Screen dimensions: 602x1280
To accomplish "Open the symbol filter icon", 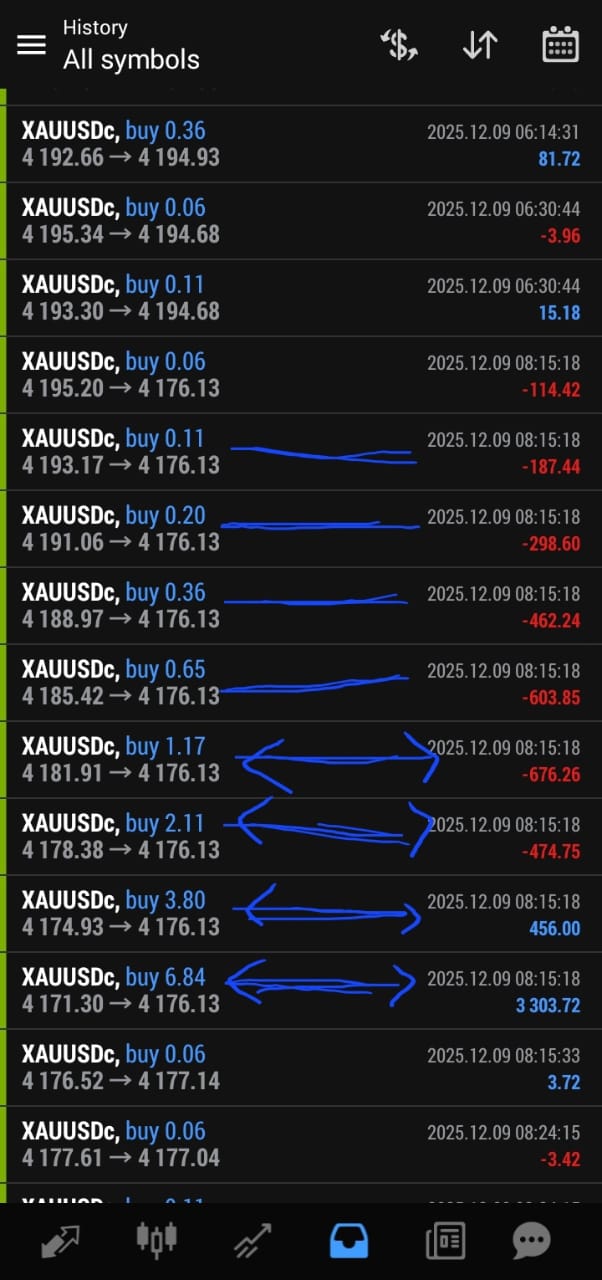I will (399, 45).
